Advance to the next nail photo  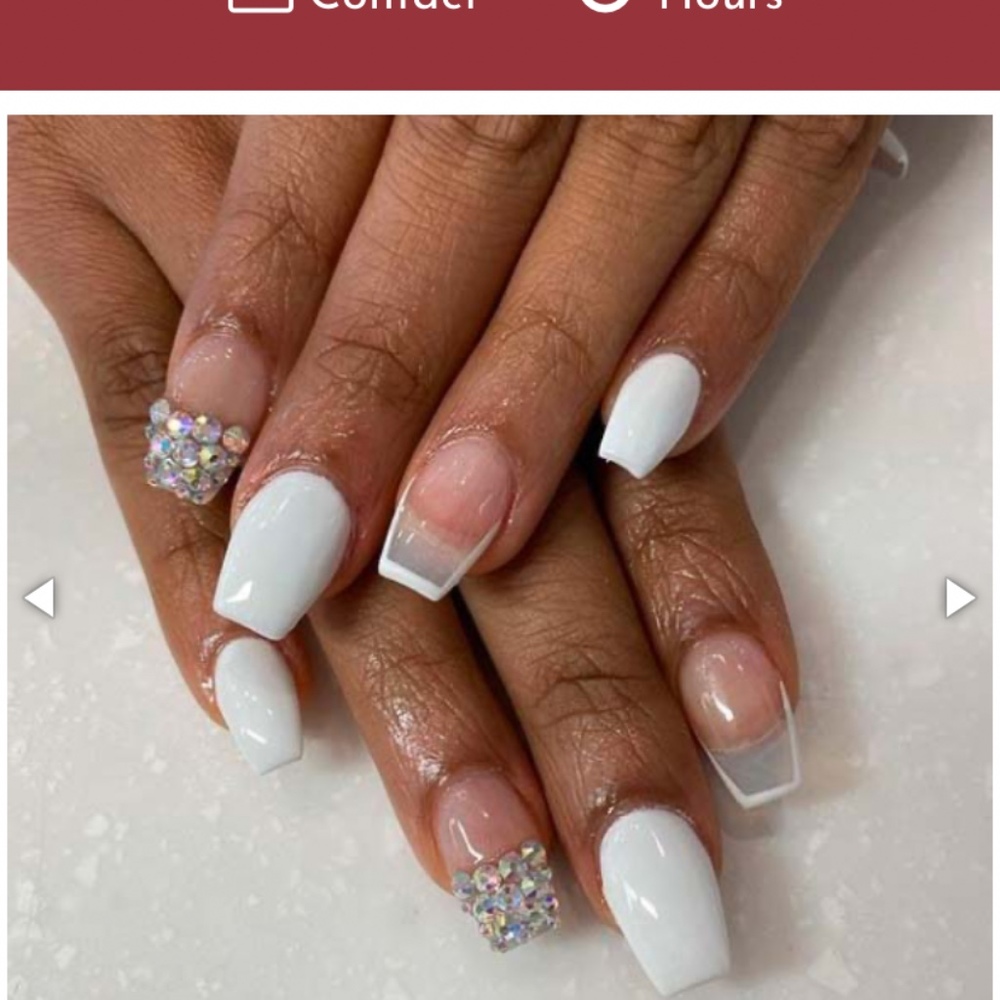pyautogui.click(x=959, y=598)
